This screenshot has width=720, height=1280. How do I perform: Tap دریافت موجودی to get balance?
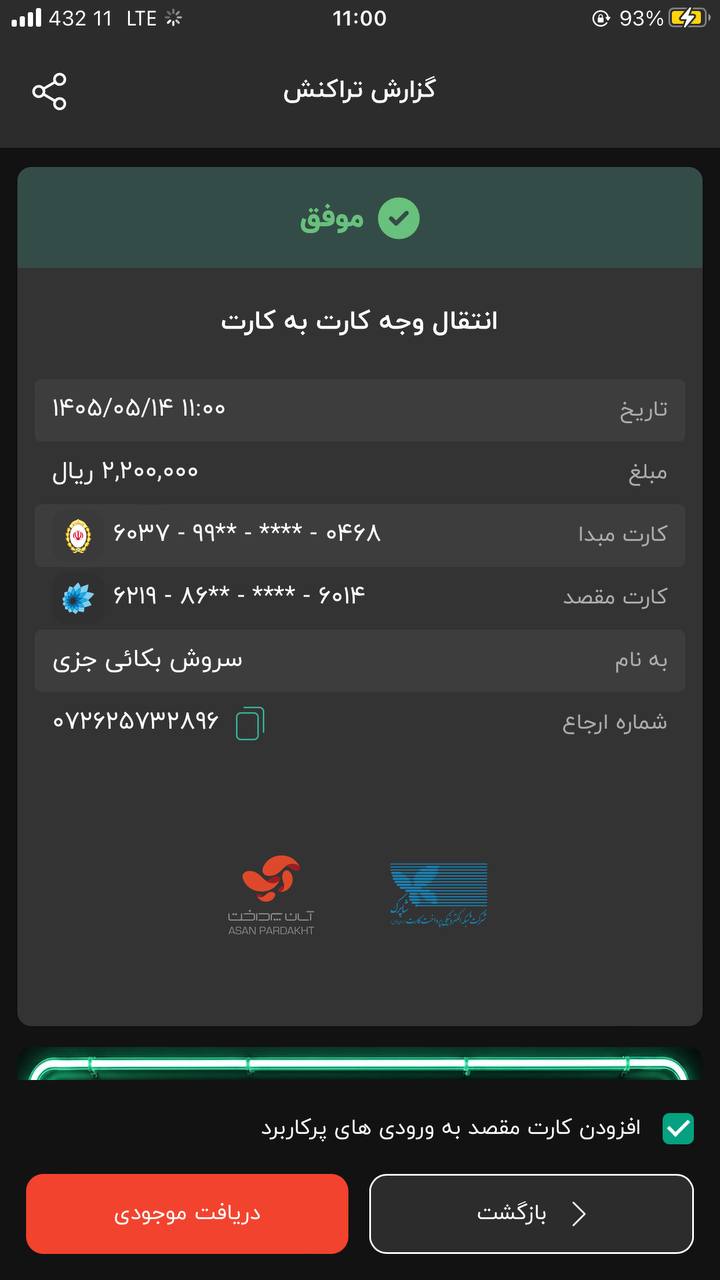point(187,1213)
